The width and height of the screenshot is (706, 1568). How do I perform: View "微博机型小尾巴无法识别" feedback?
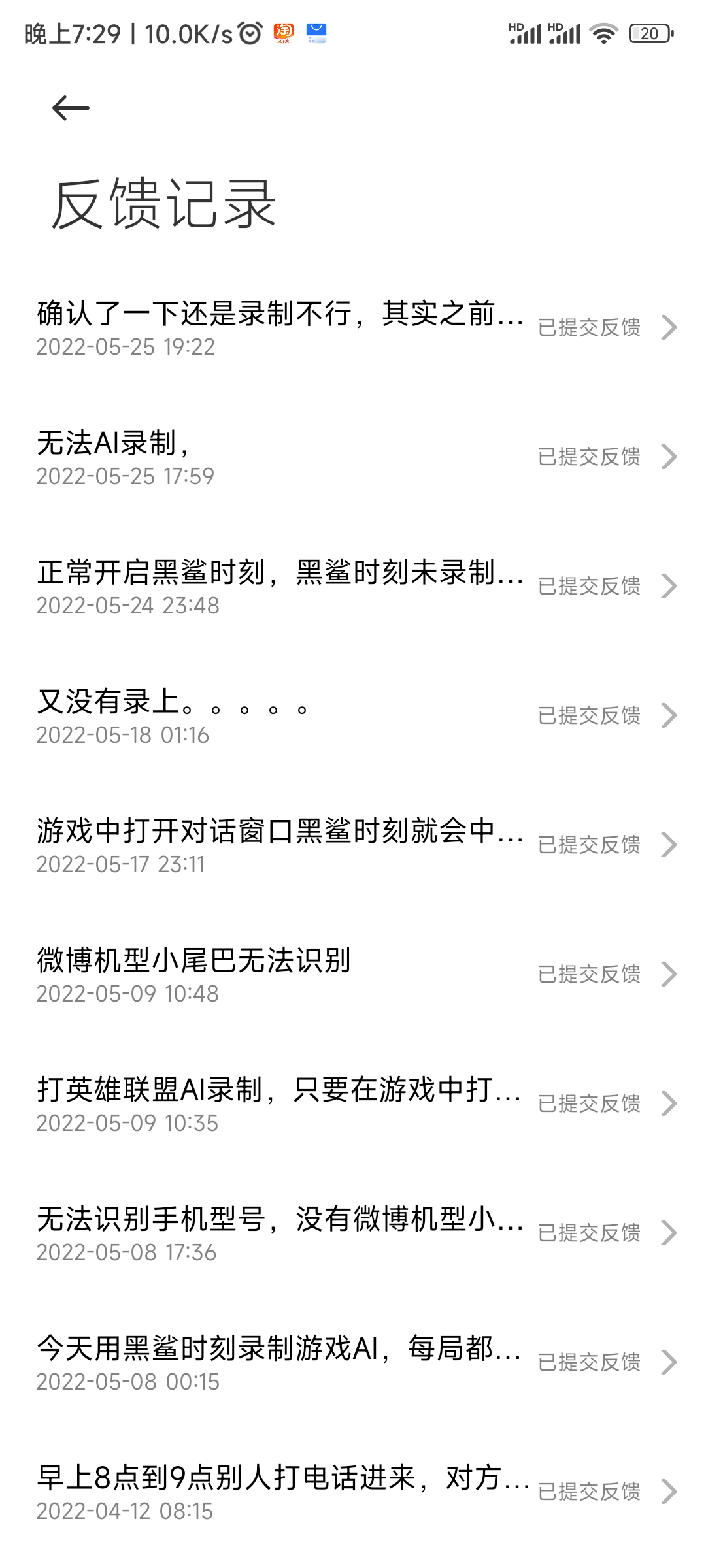point(353,975)
